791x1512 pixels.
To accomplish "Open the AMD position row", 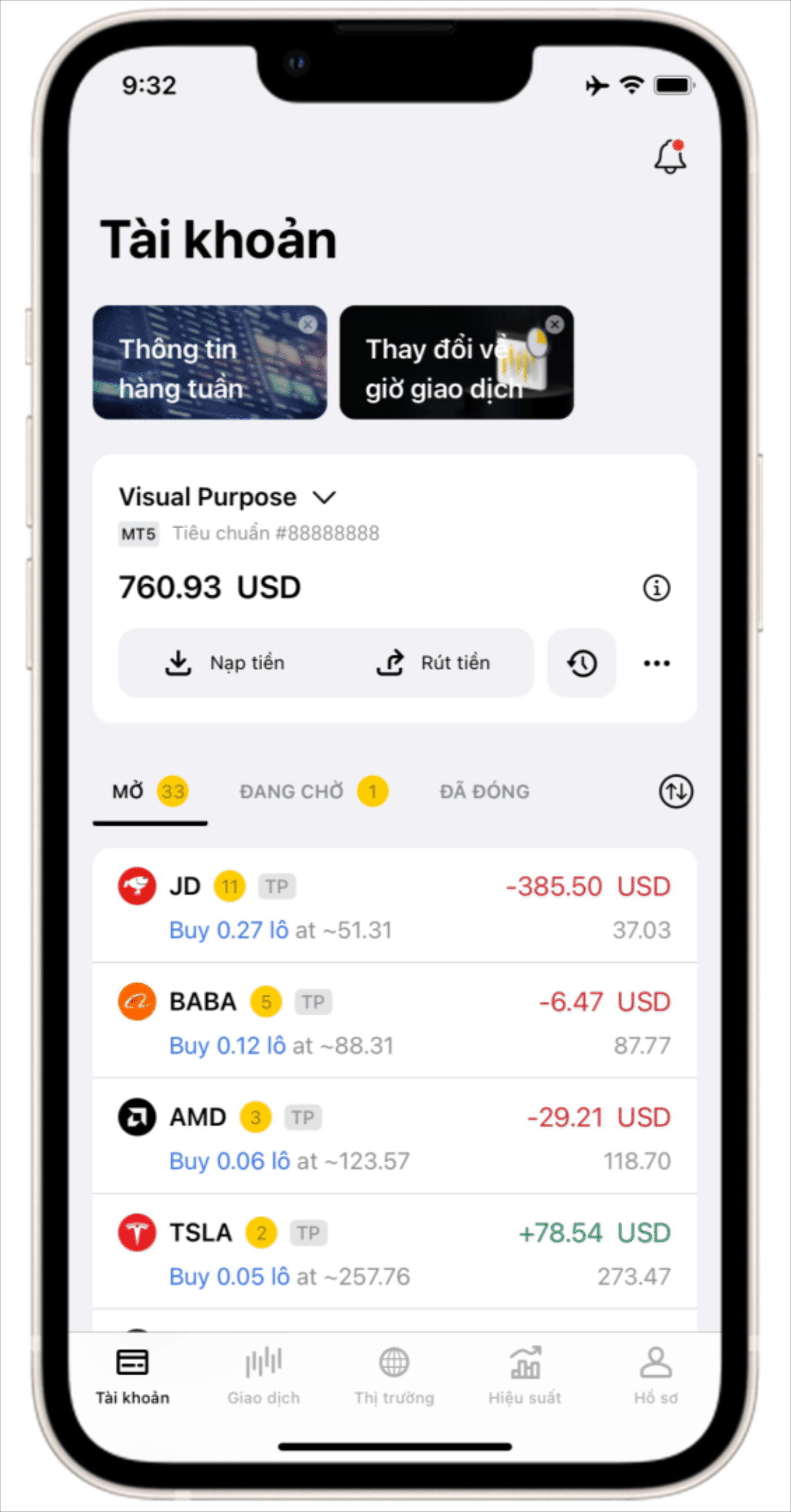I will [395, 1136].
